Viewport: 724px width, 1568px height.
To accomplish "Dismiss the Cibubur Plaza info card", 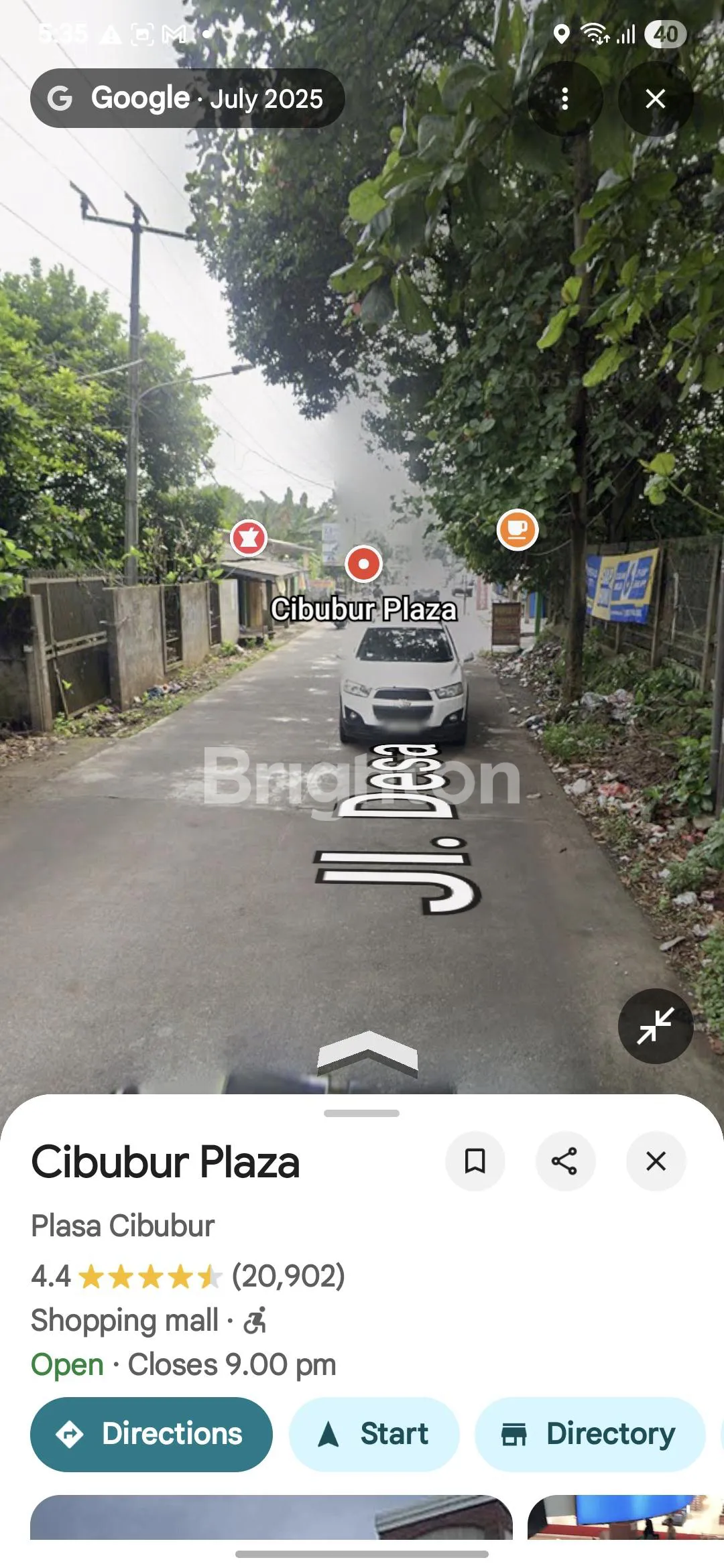I will coord(656,1161).
